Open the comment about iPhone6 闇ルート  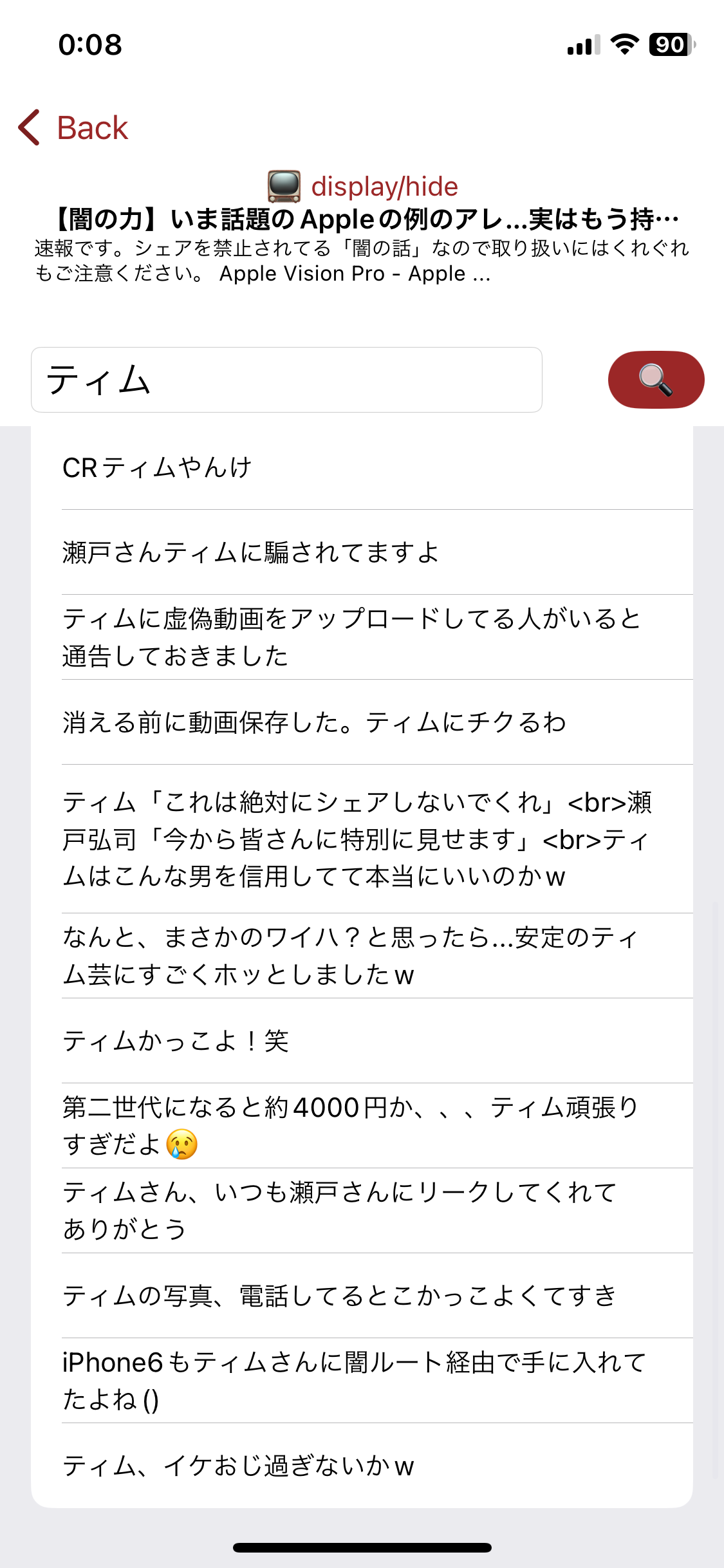[x=360, y=1381]
